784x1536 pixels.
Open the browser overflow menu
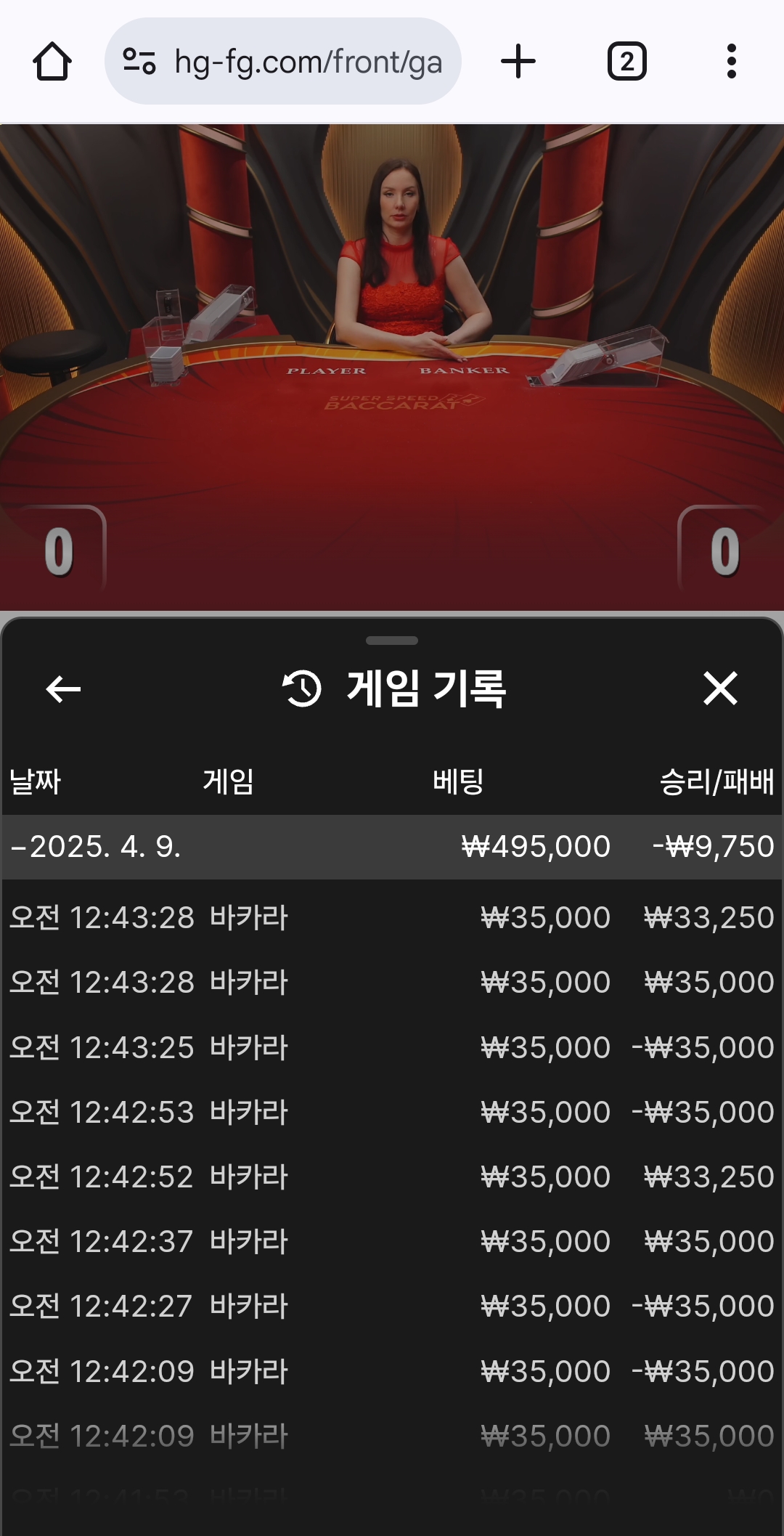pos(731,62)
